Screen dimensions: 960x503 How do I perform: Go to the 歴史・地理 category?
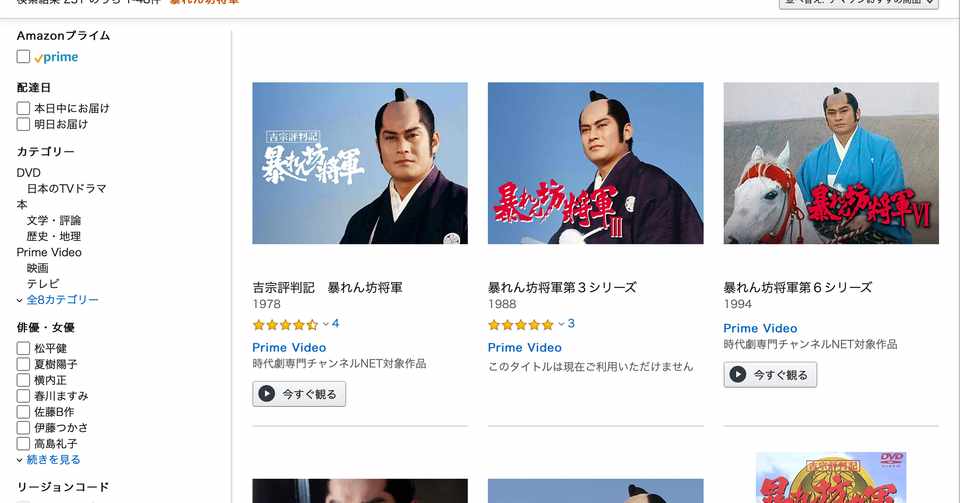(x=54, y=236)
